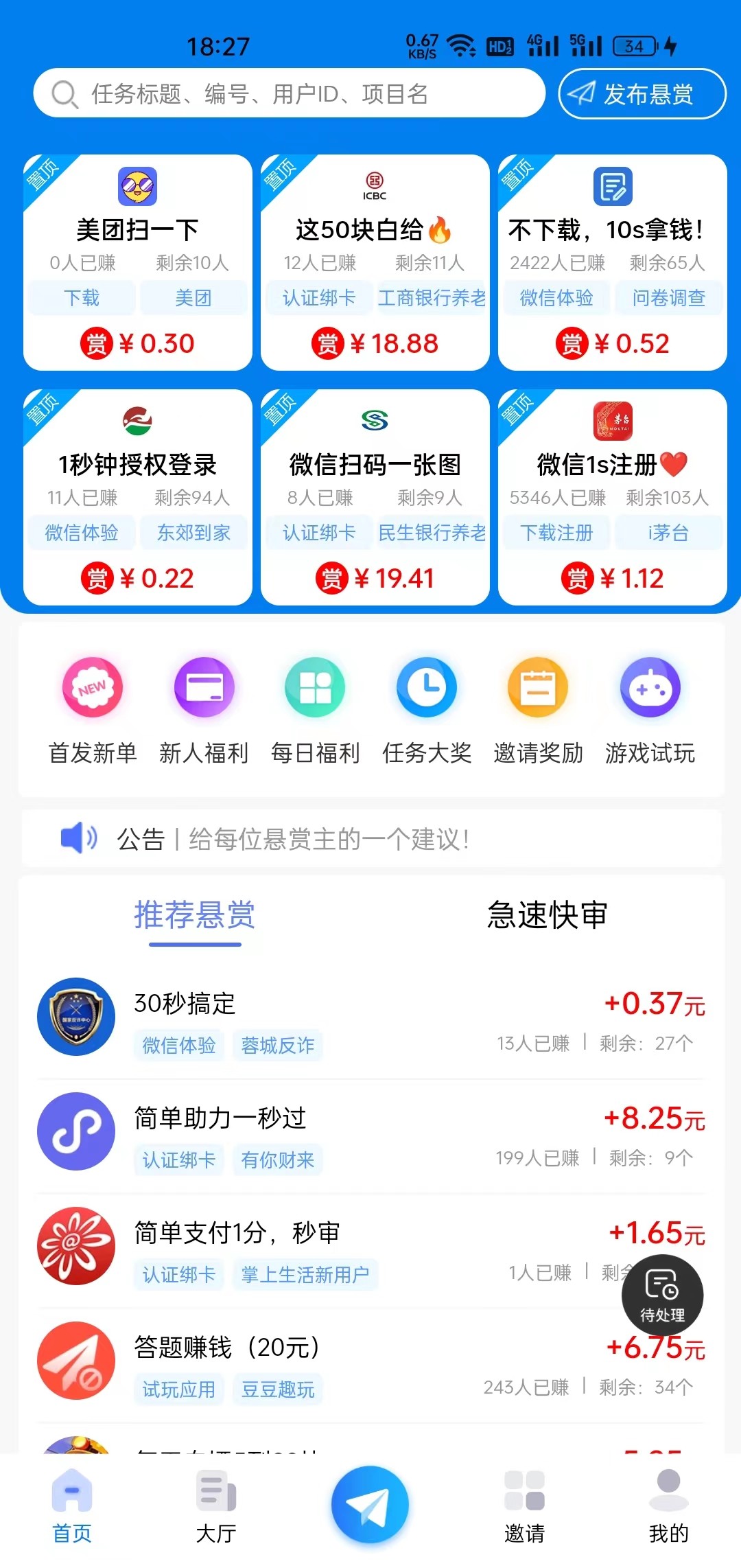Viewport: 741px width, 1568px height.
Task: Go to the 邀请 tab
Action: tap(524, 1506)
